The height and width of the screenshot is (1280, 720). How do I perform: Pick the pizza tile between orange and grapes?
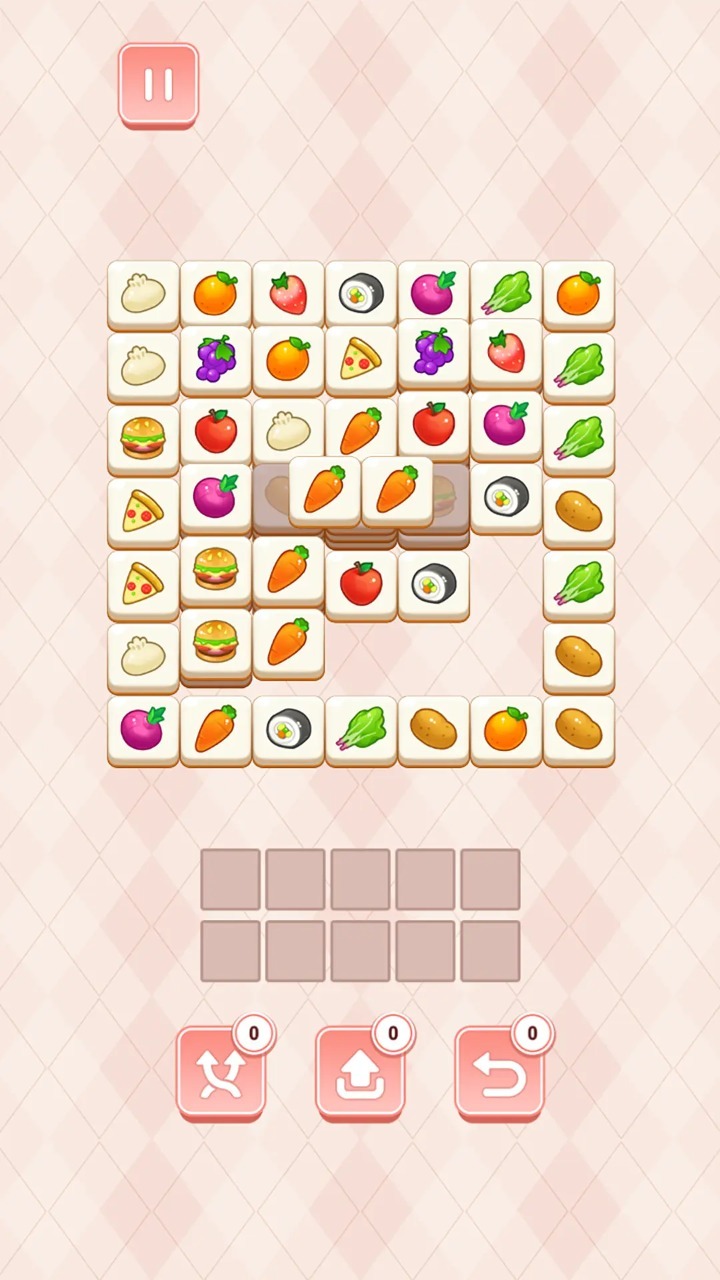[360, 360]
